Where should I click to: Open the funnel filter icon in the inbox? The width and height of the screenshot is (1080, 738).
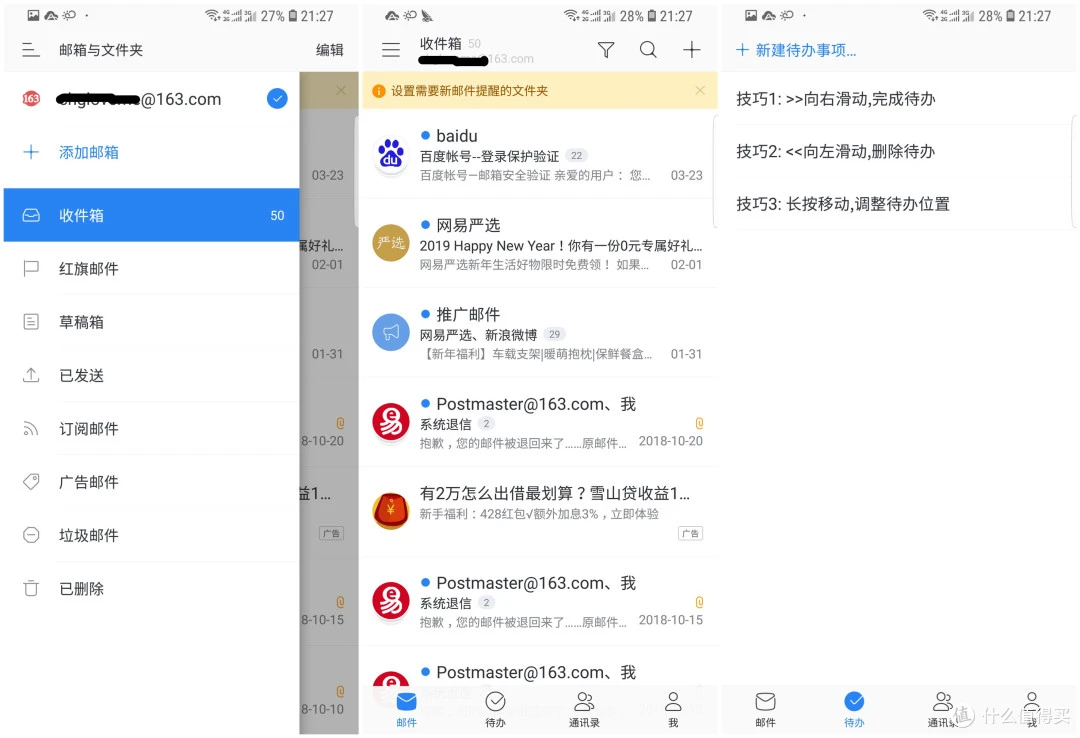[x=605, y=50]
